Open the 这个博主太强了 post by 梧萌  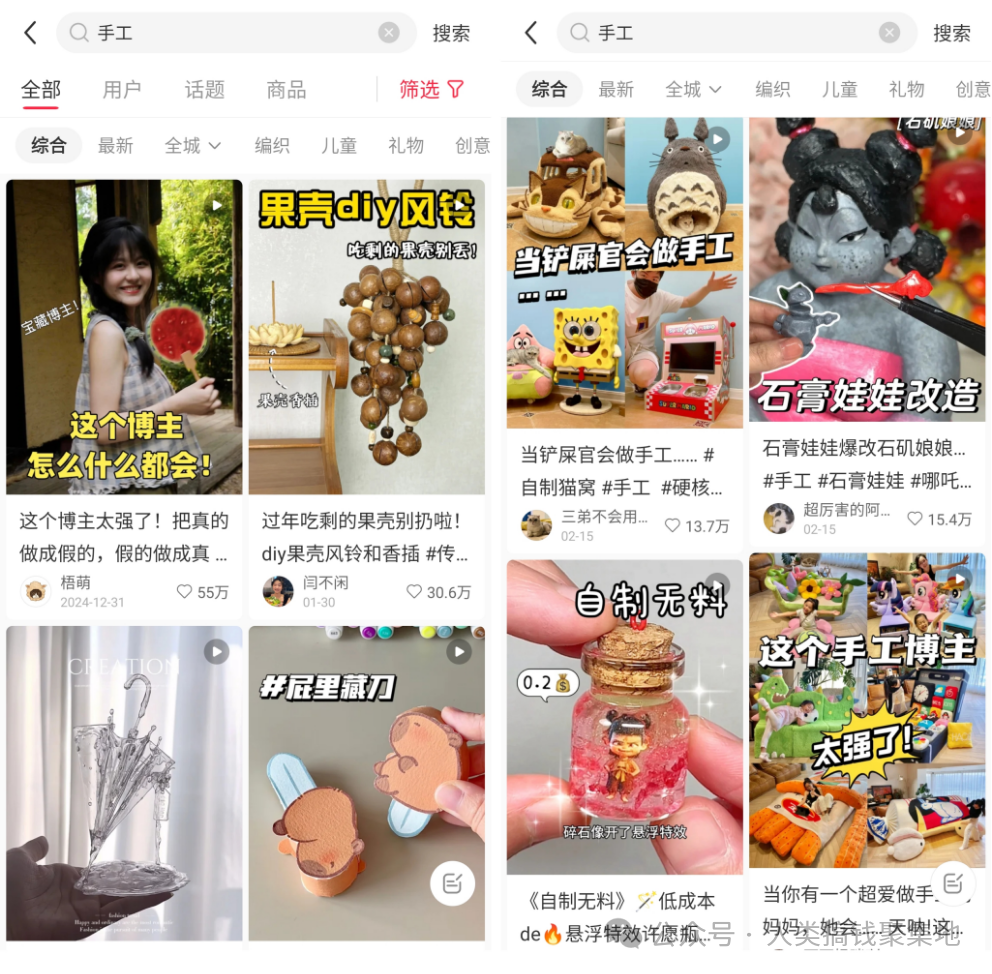pos(124,337)
